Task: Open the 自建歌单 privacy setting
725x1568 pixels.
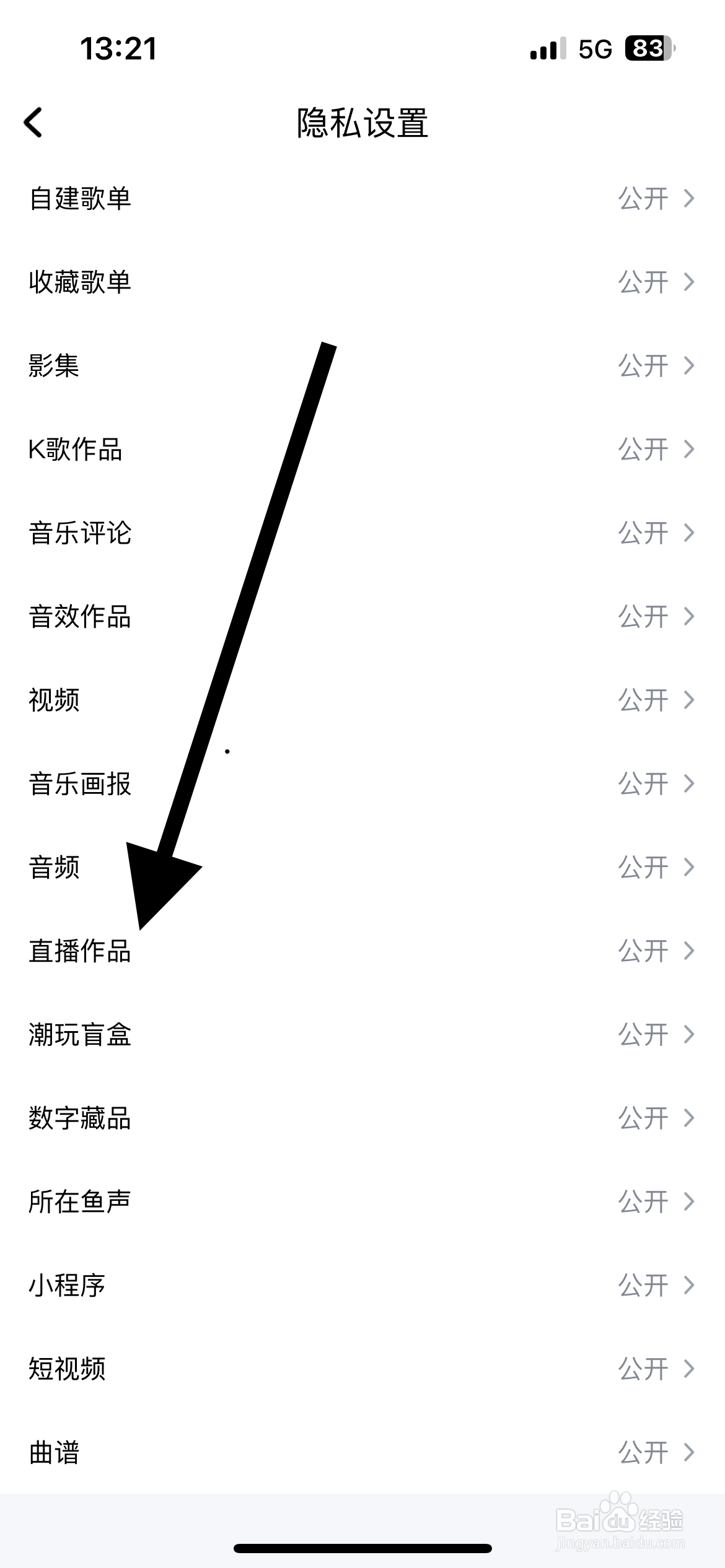Action: coord(362,198)
